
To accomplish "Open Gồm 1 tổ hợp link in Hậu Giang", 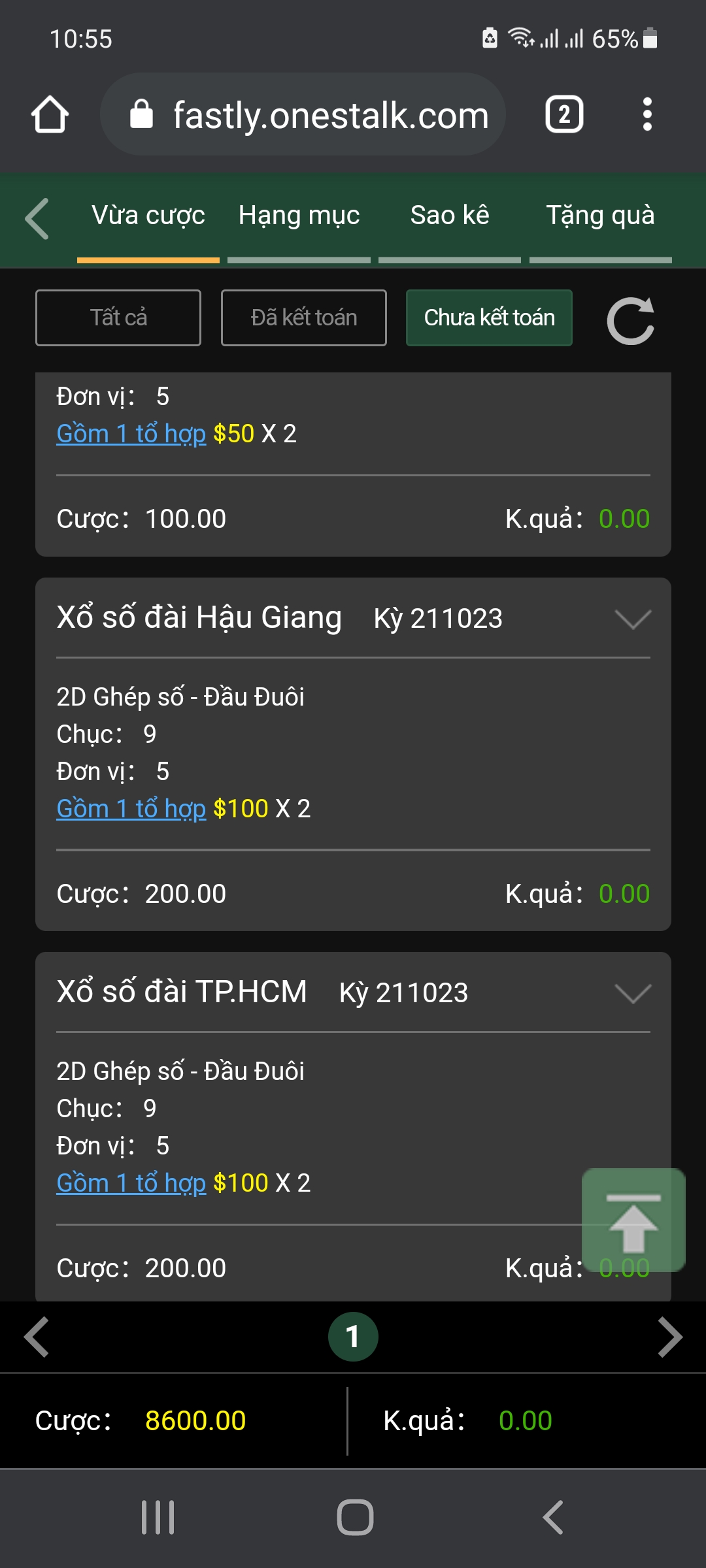I will [x=131, y=809].
